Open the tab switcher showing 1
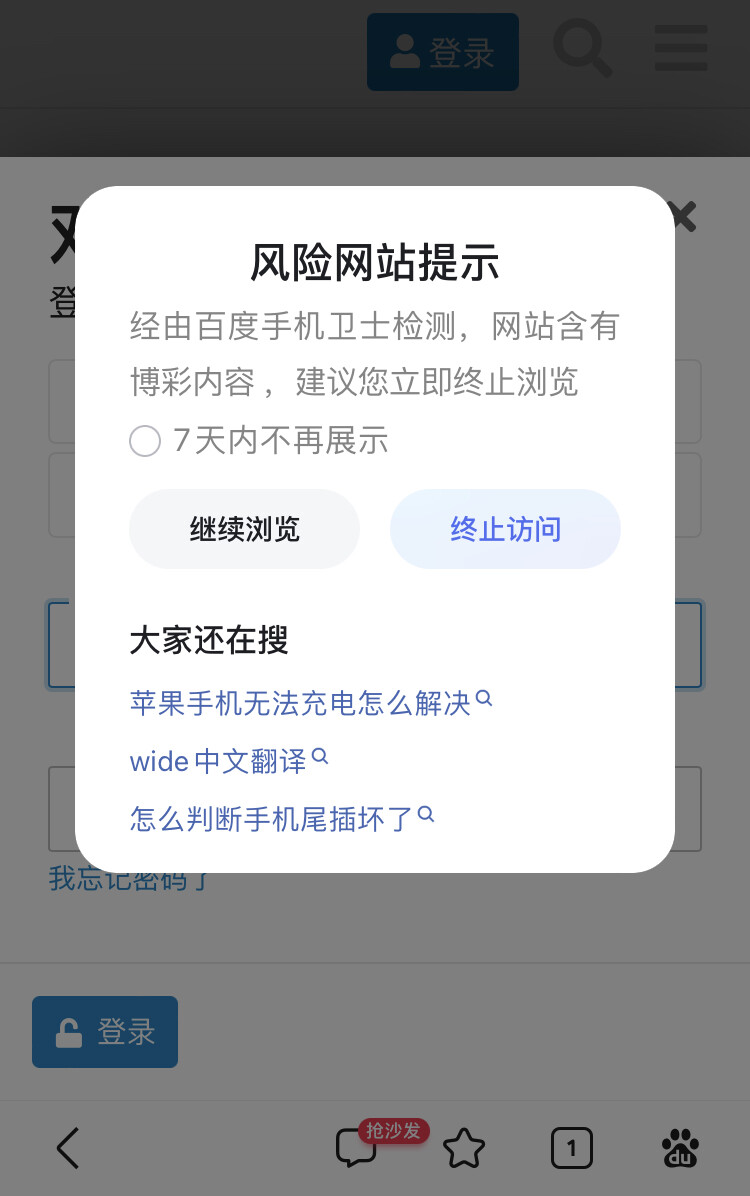The image size is (750, 1196). pos(571,1148)
